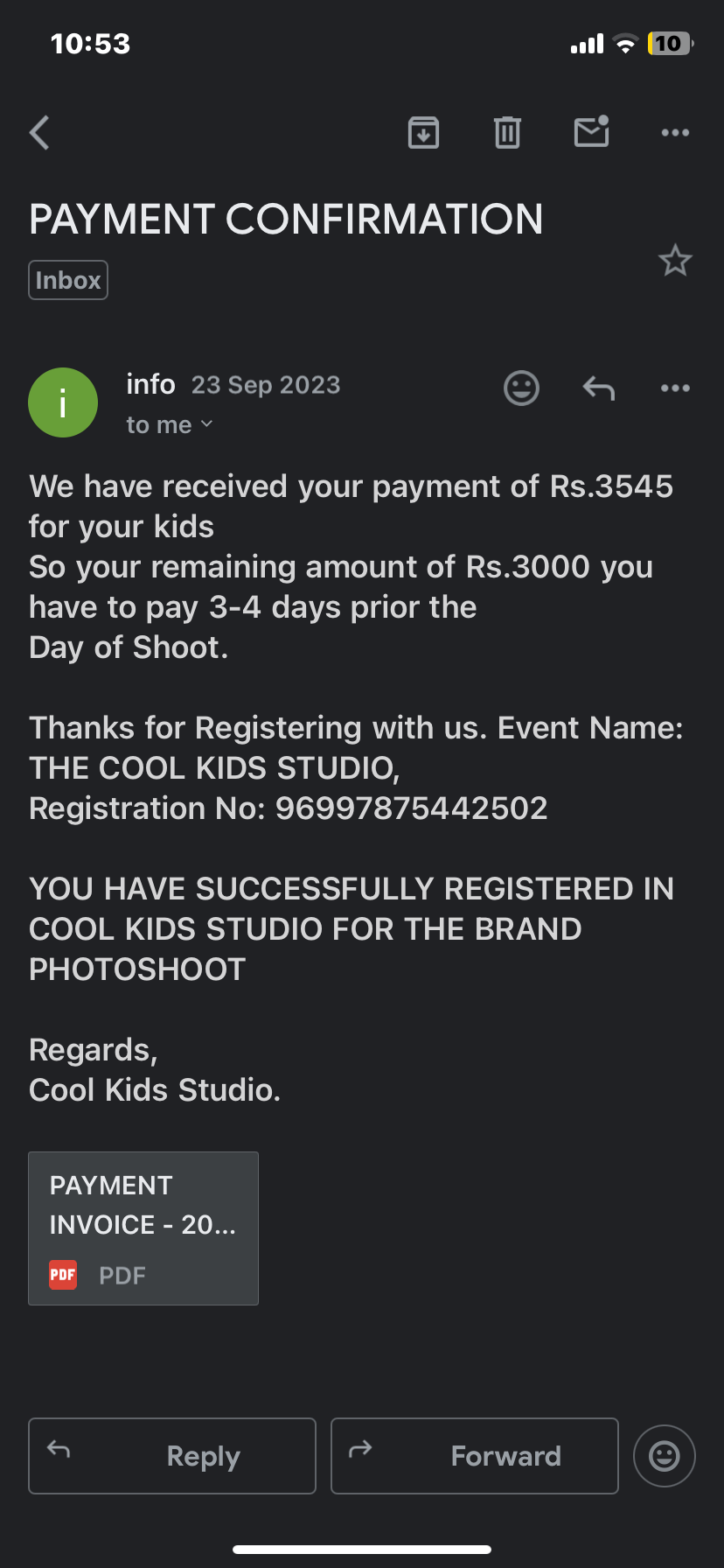The width and height of the screenshot is (724, 1568).
Task: Go back to the inbox list
Action: tap(39, 133)
